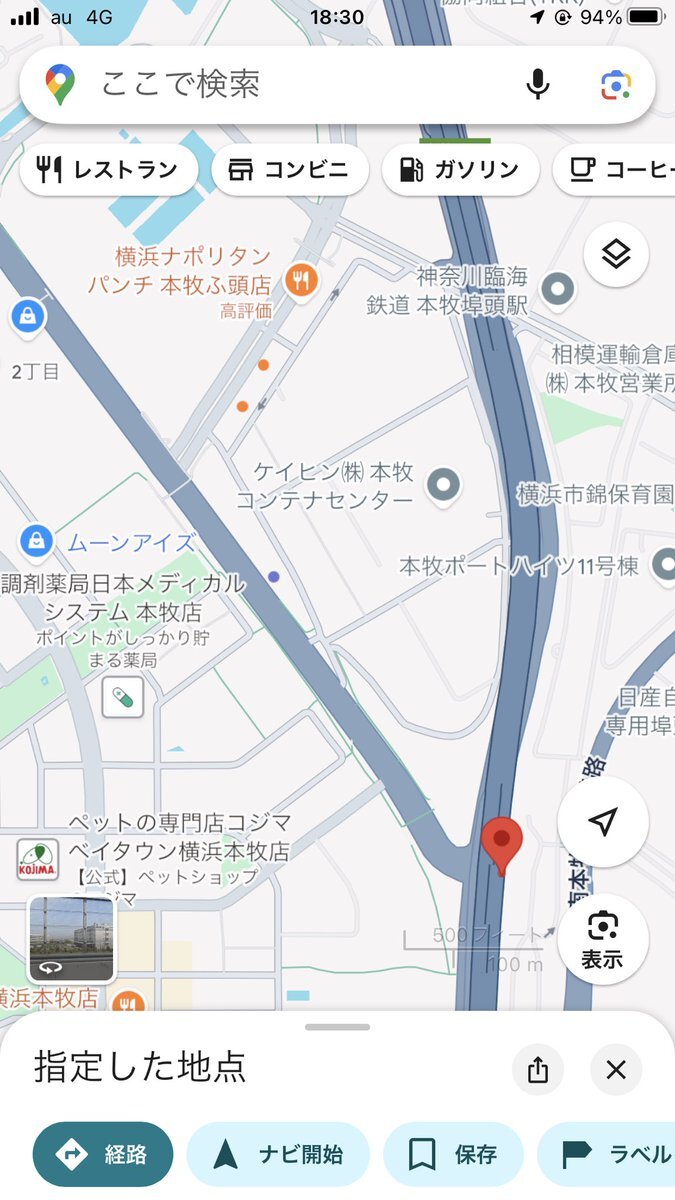Open the map layers button

(616, 255)
